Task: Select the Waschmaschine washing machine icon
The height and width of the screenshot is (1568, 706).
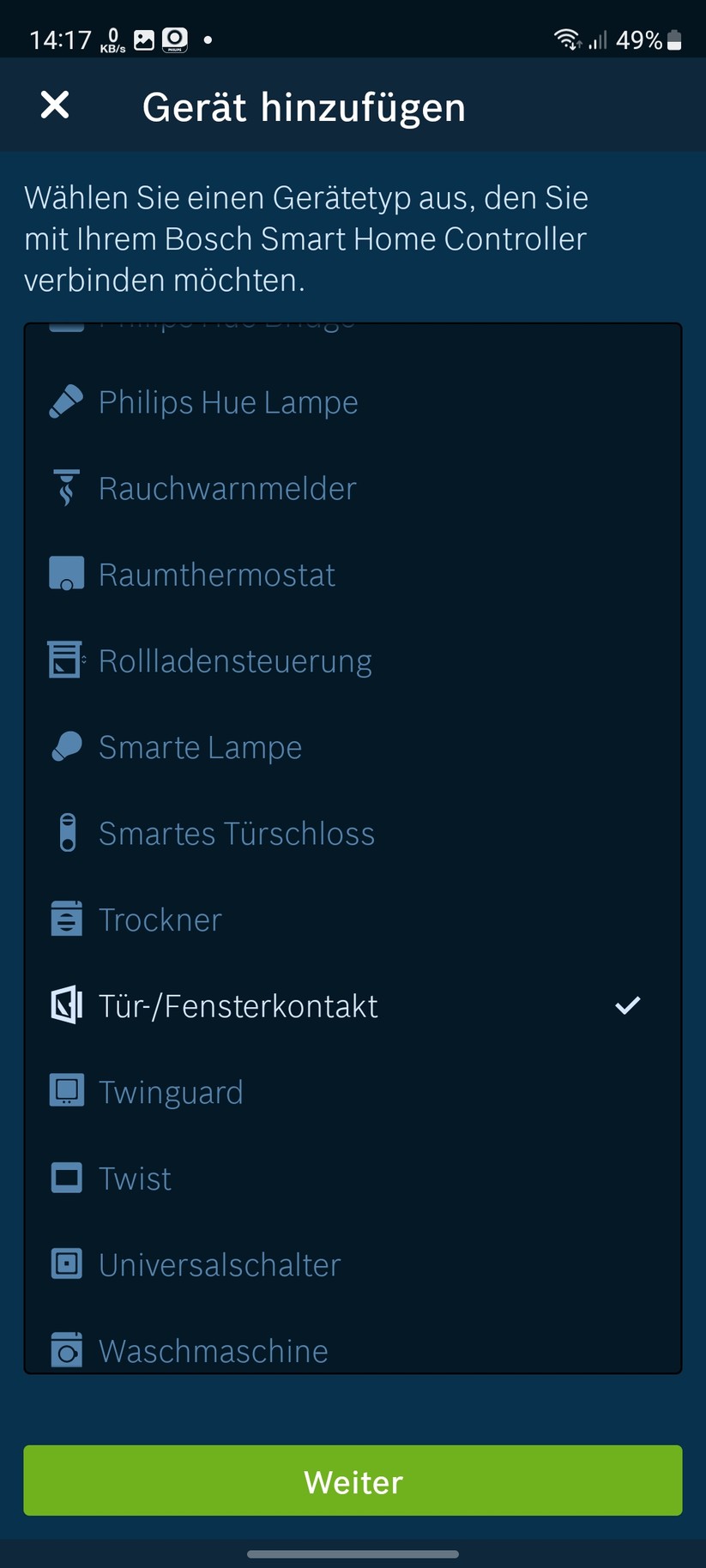Action: [66, 1349]
